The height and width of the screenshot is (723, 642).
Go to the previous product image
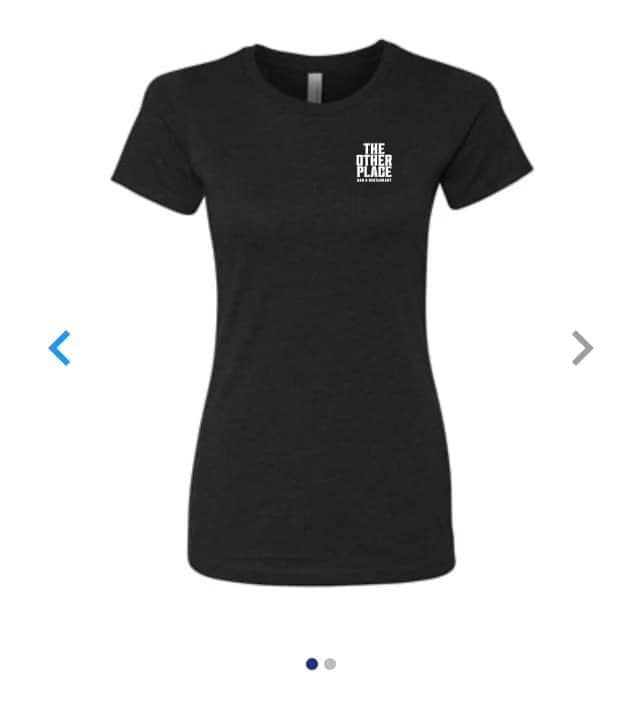tap(60, 348)
